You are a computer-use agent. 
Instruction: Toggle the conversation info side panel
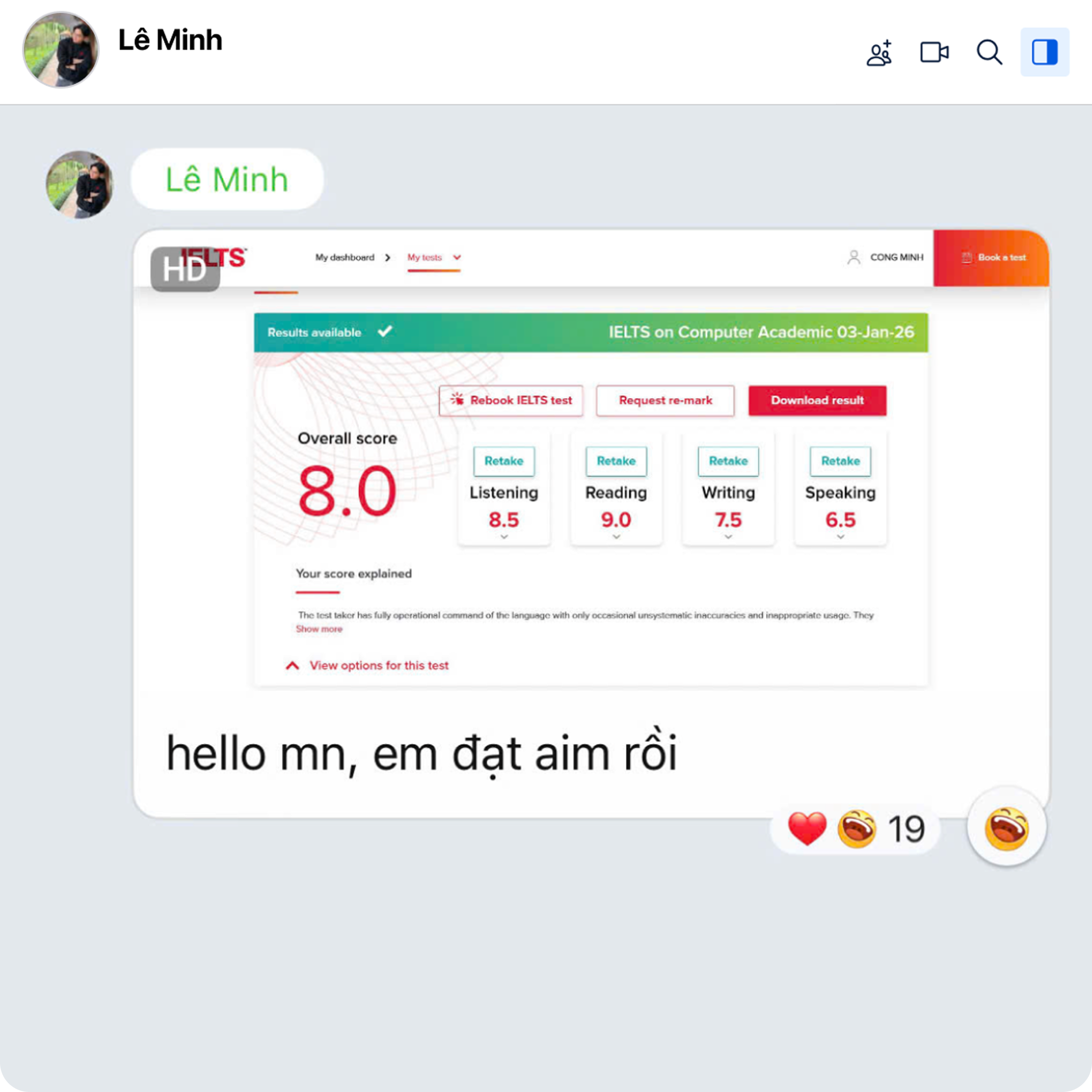point(1044,53)
